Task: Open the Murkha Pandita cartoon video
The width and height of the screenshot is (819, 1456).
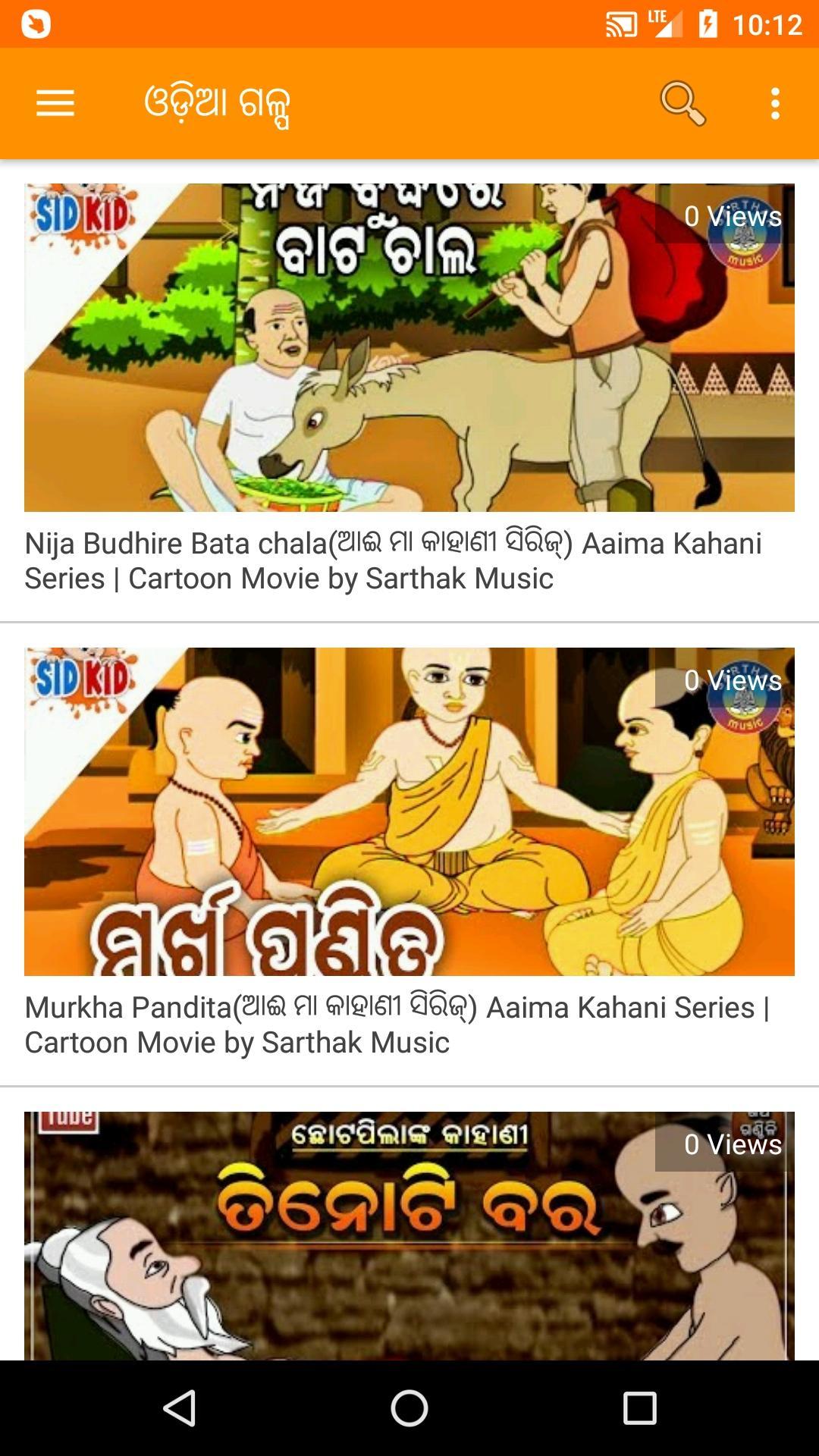Action: [x=409, y=811]
